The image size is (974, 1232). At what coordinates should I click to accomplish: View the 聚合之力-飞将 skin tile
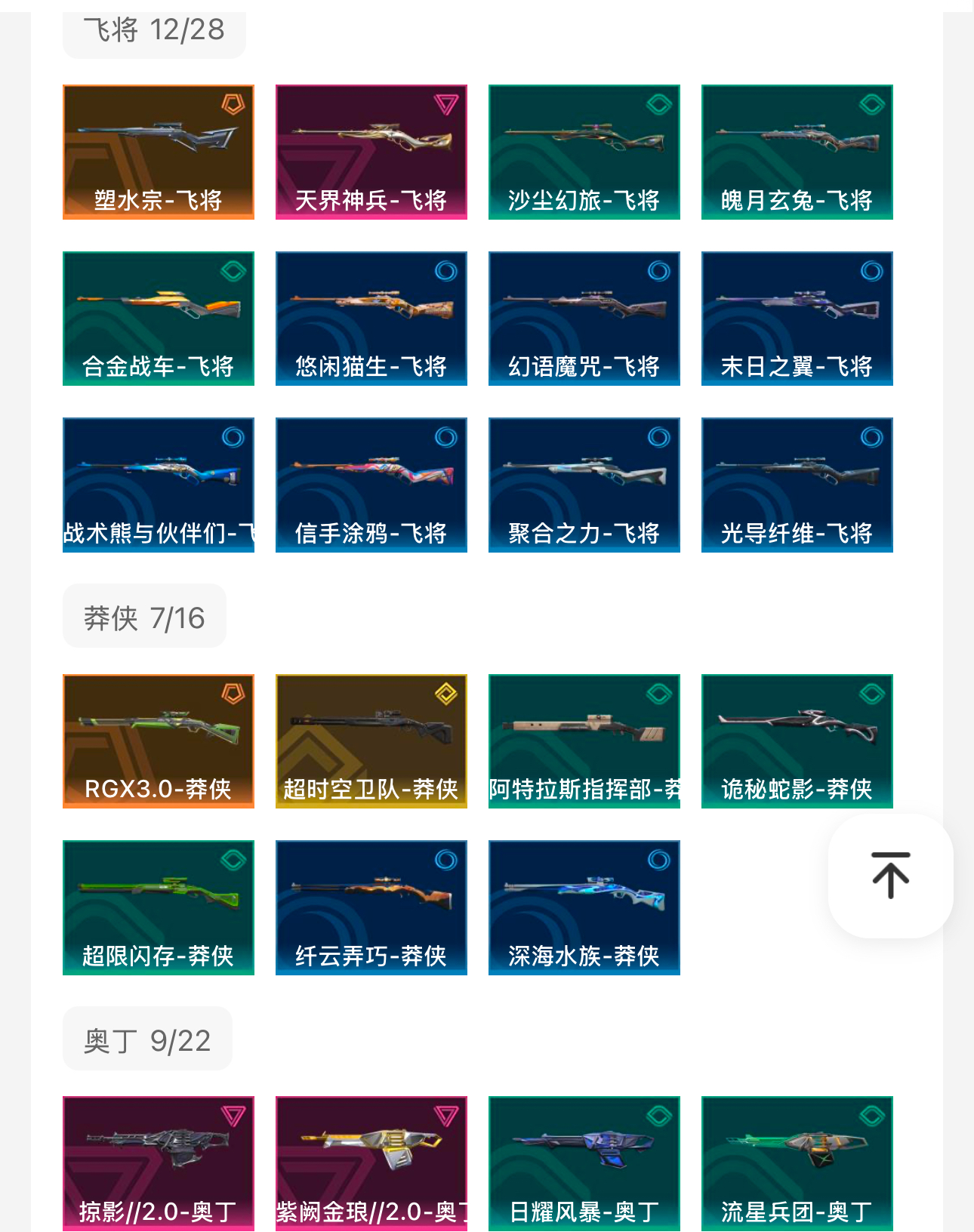coord(584,485)
